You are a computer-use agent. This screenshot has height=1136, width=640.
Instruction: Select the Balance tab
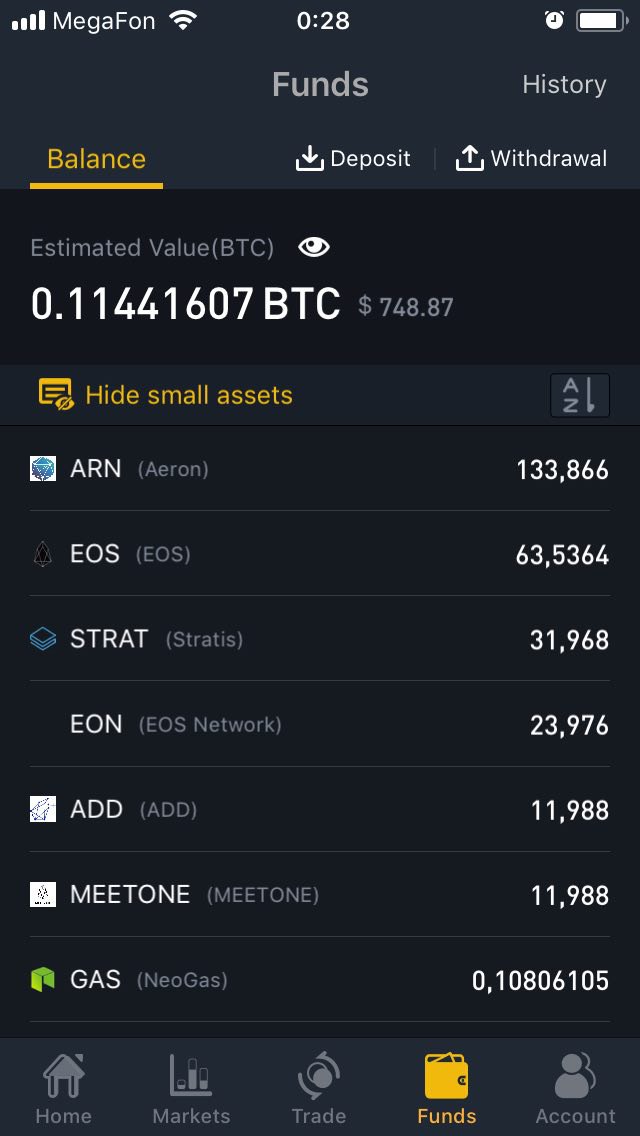click(x=96, y=159)
